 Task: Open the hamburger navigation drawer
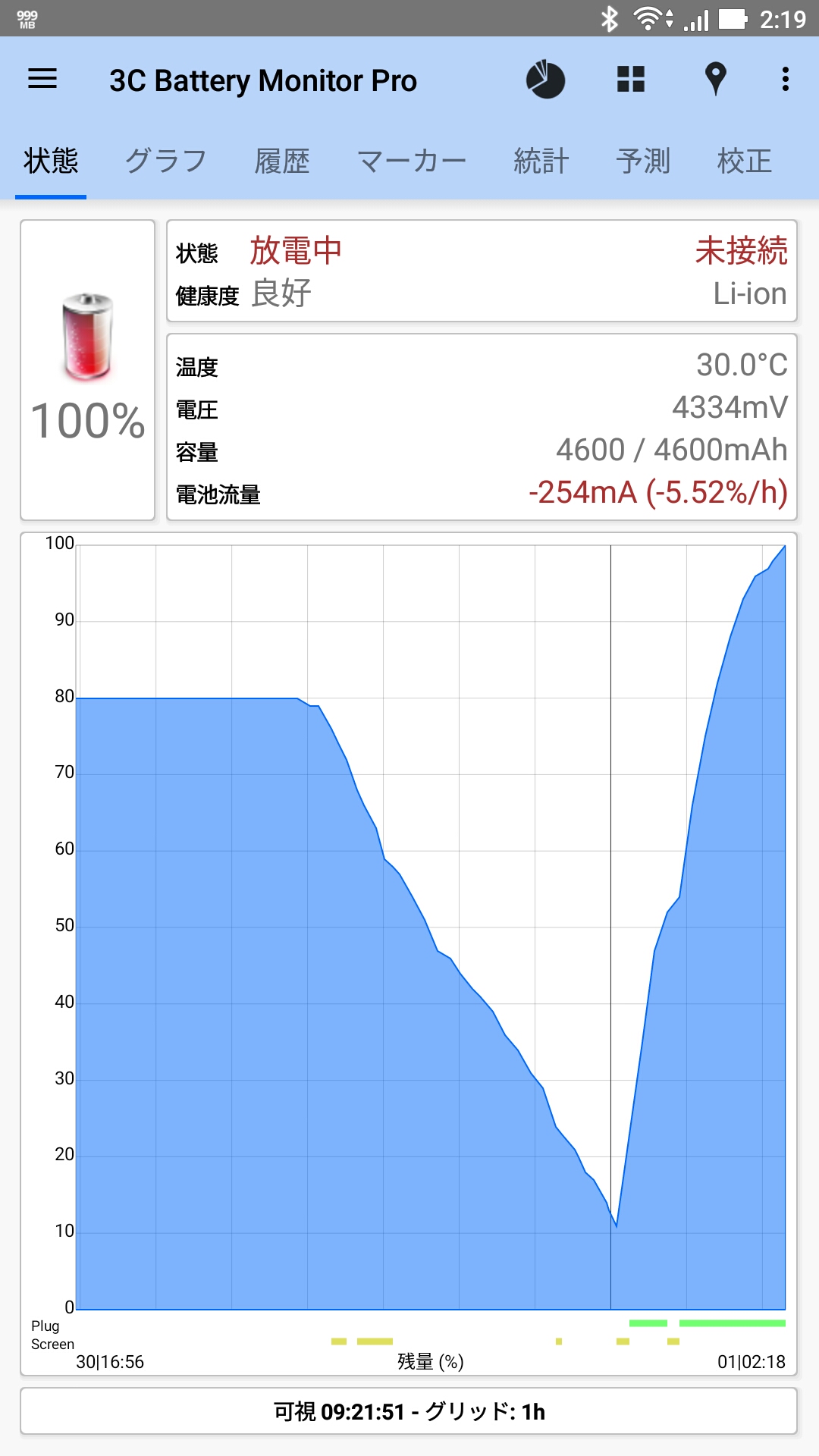tap(42, 79)
